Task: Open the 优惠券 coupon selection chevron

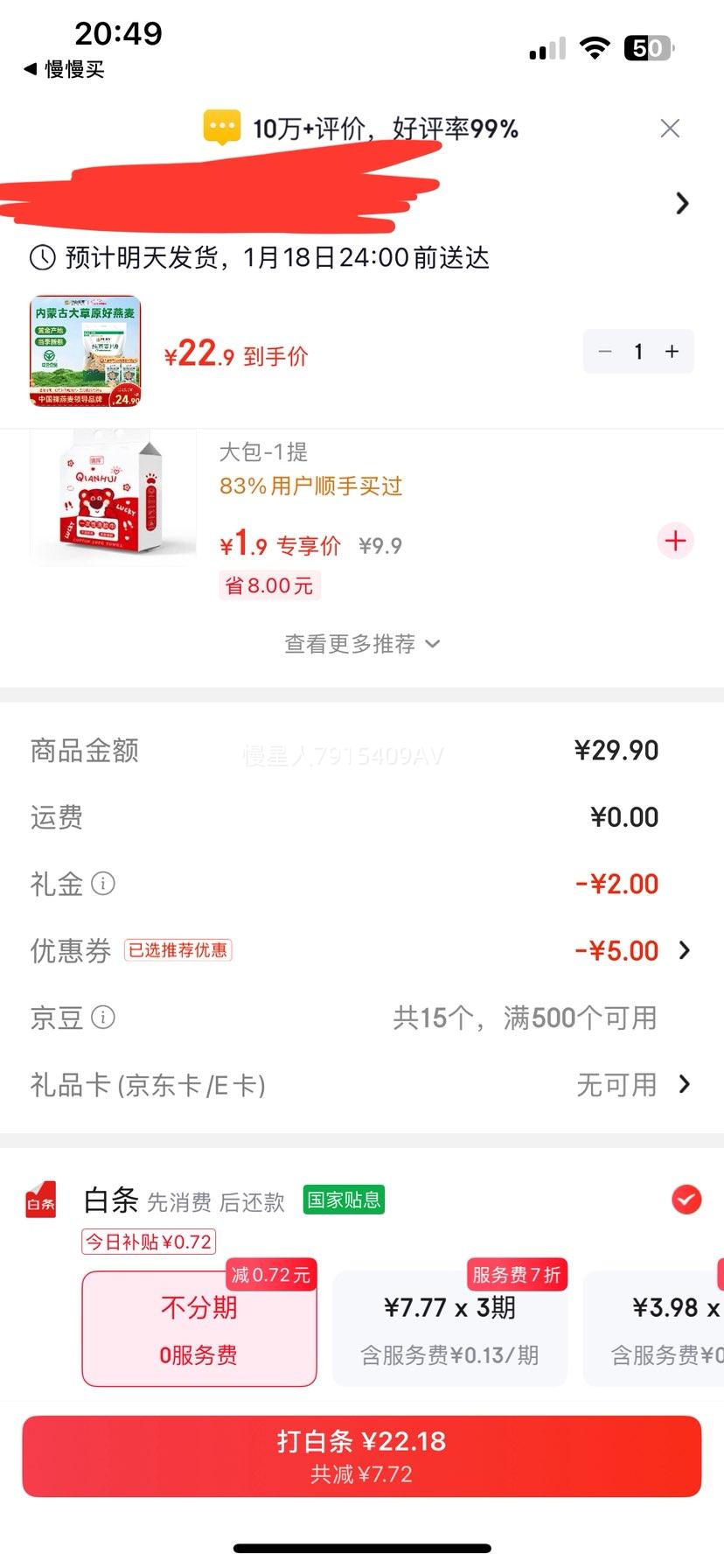Action: point(685,950)
